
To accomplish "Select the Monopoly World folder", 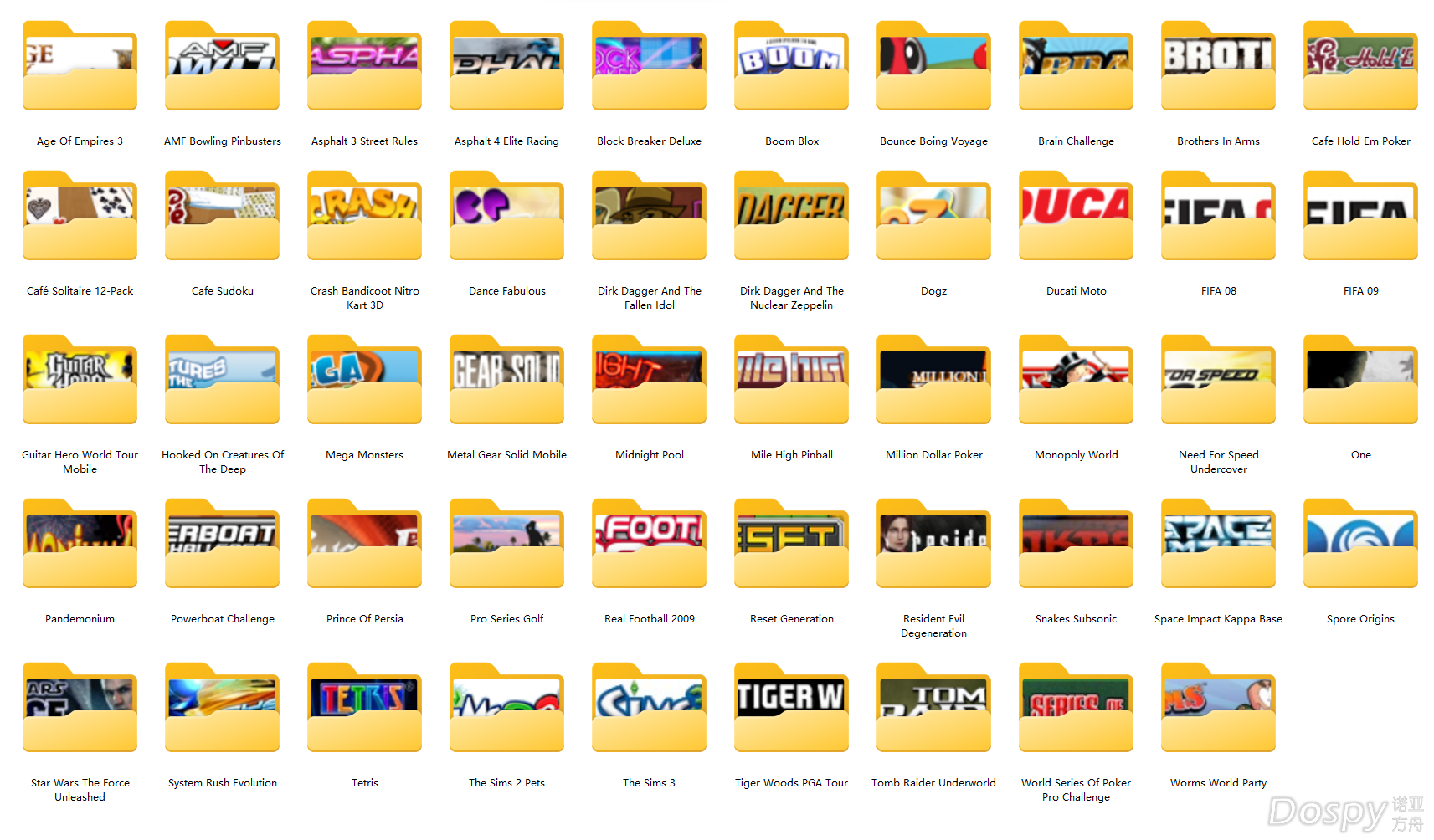I will (1076, 382).
